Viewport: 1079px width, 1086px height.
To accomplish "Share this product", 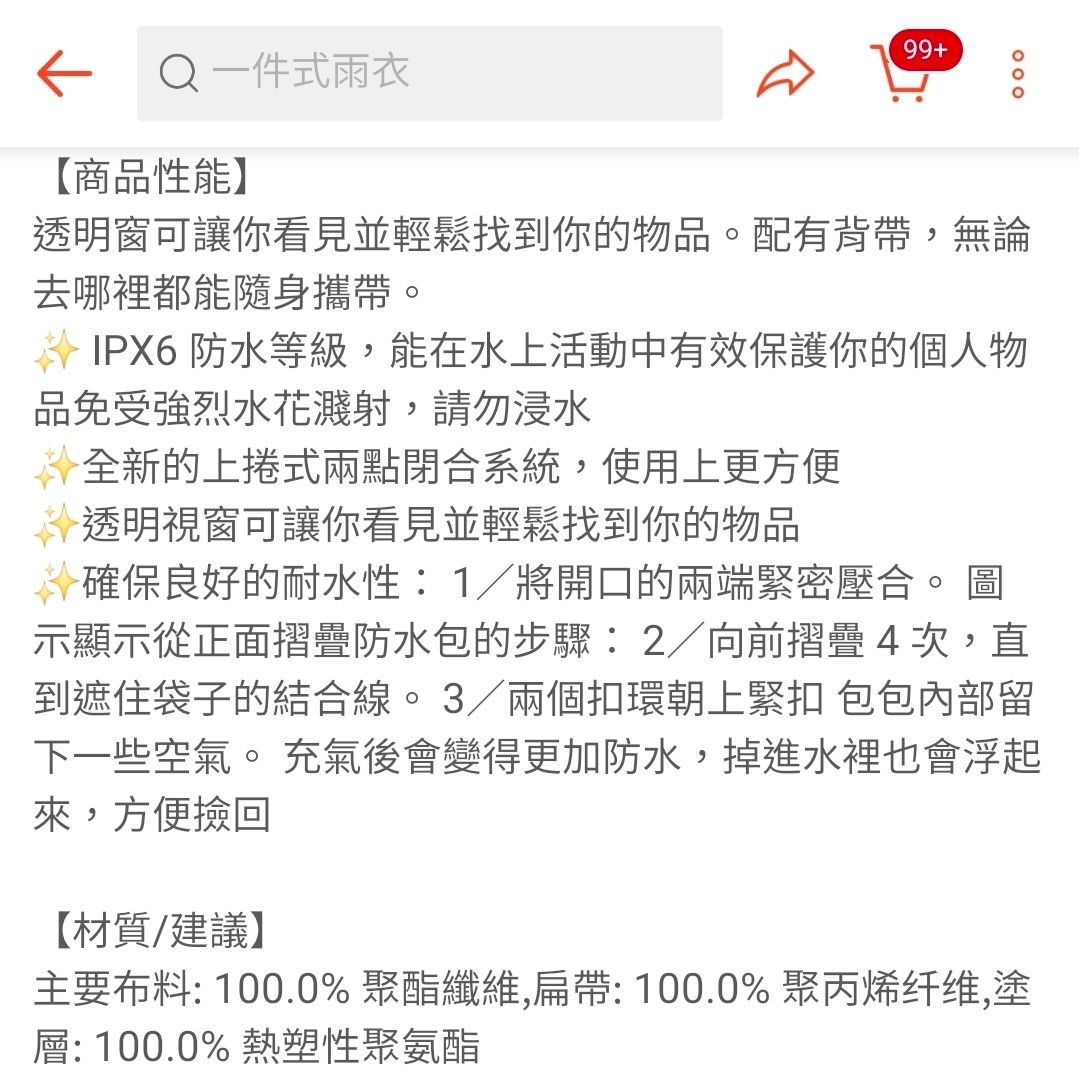I will pyautogui.click(x=785, y=75).
